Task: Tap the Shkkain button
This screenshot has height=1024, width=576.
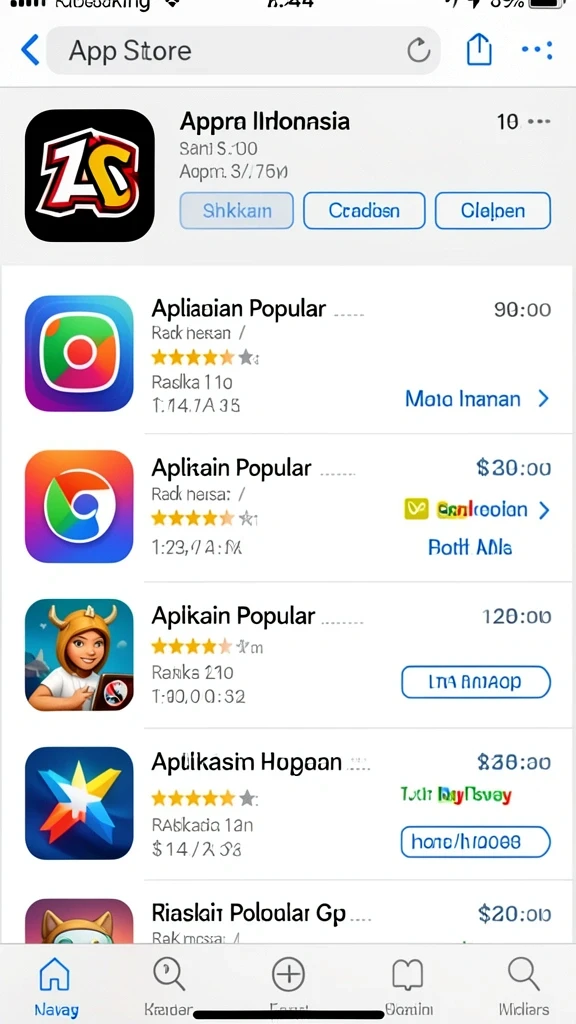Action: 236,210
